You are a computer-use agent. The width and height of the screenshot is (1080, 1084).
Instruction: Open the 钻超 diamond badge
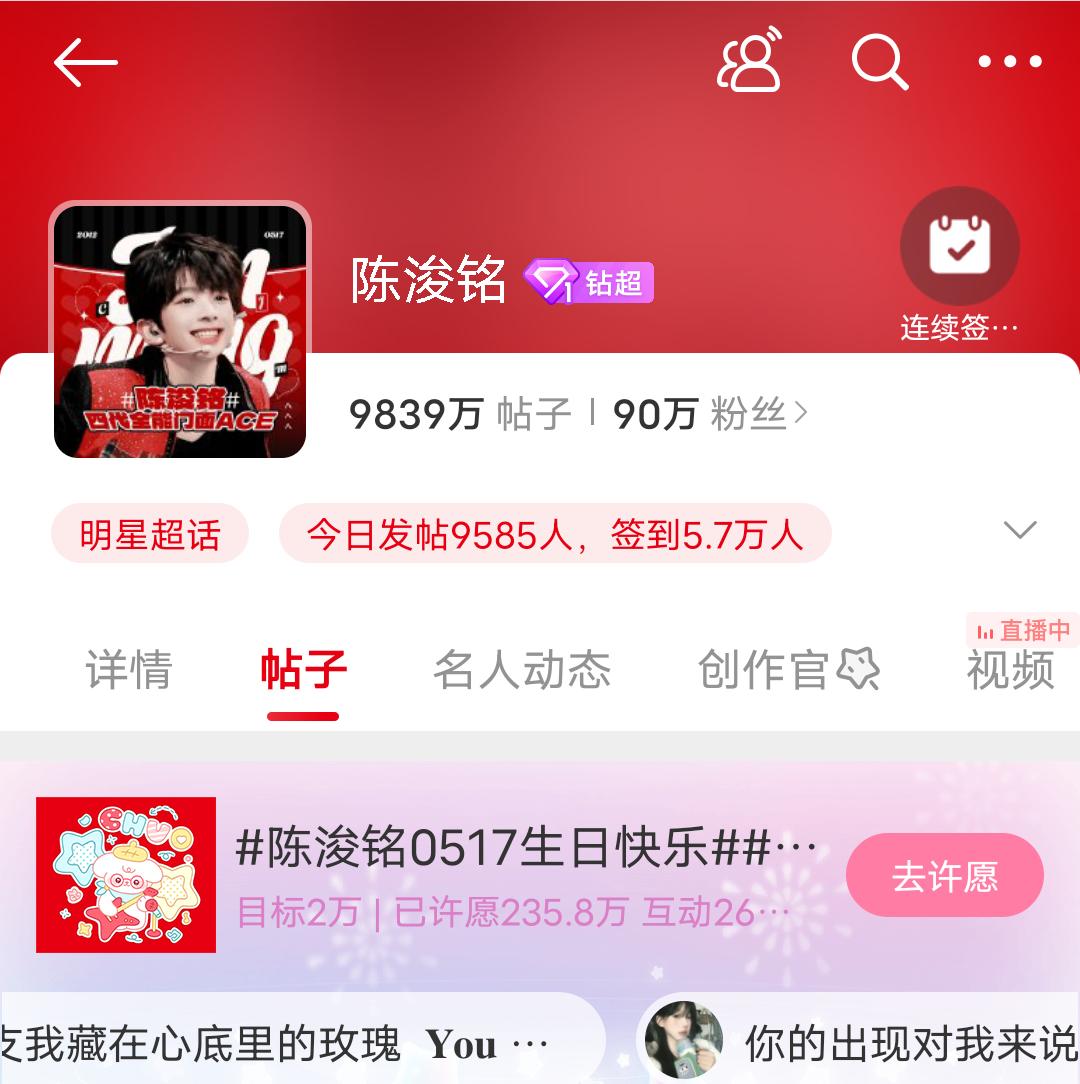click(x=590, y=282)
